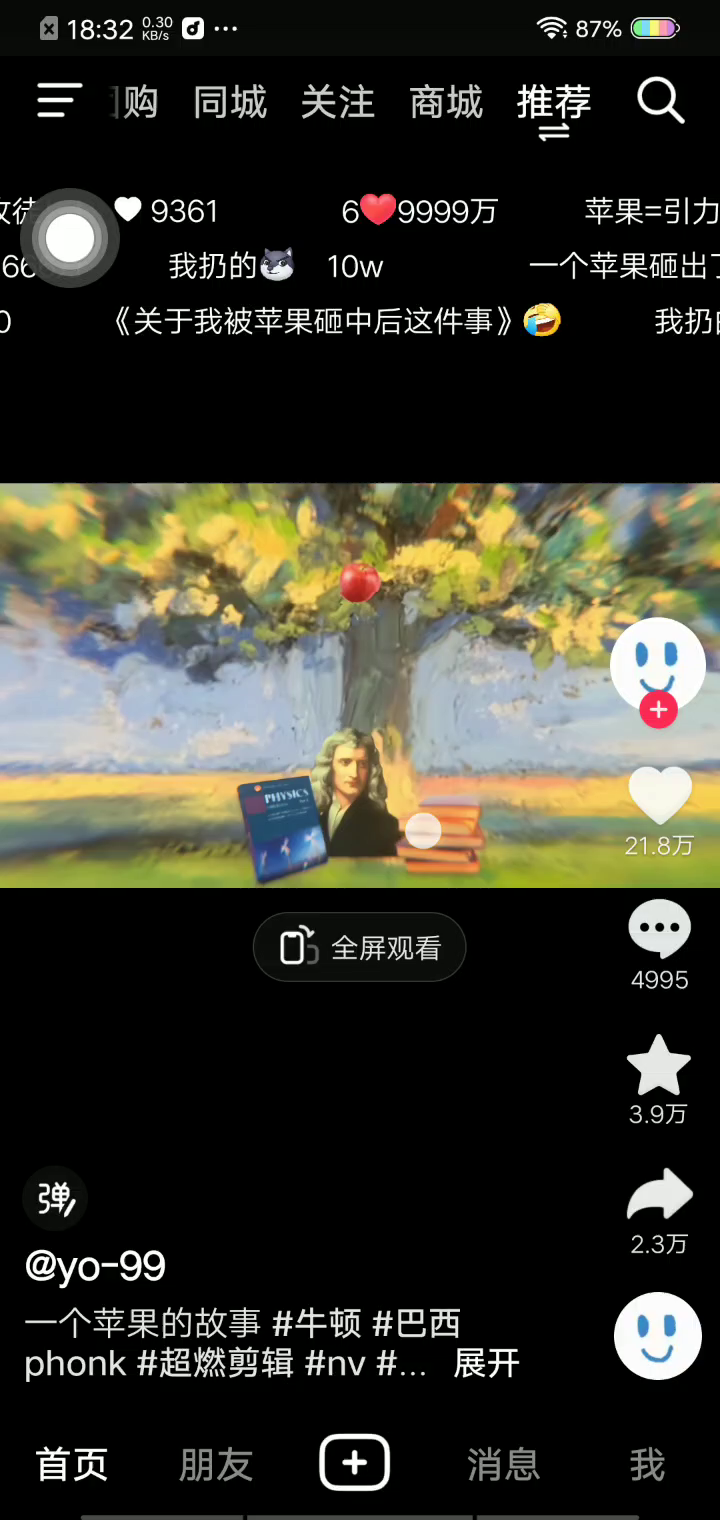This screenshot has height=1520, width=720.
Task: Open the comments with 4995 replies
Action: [659, 929]
